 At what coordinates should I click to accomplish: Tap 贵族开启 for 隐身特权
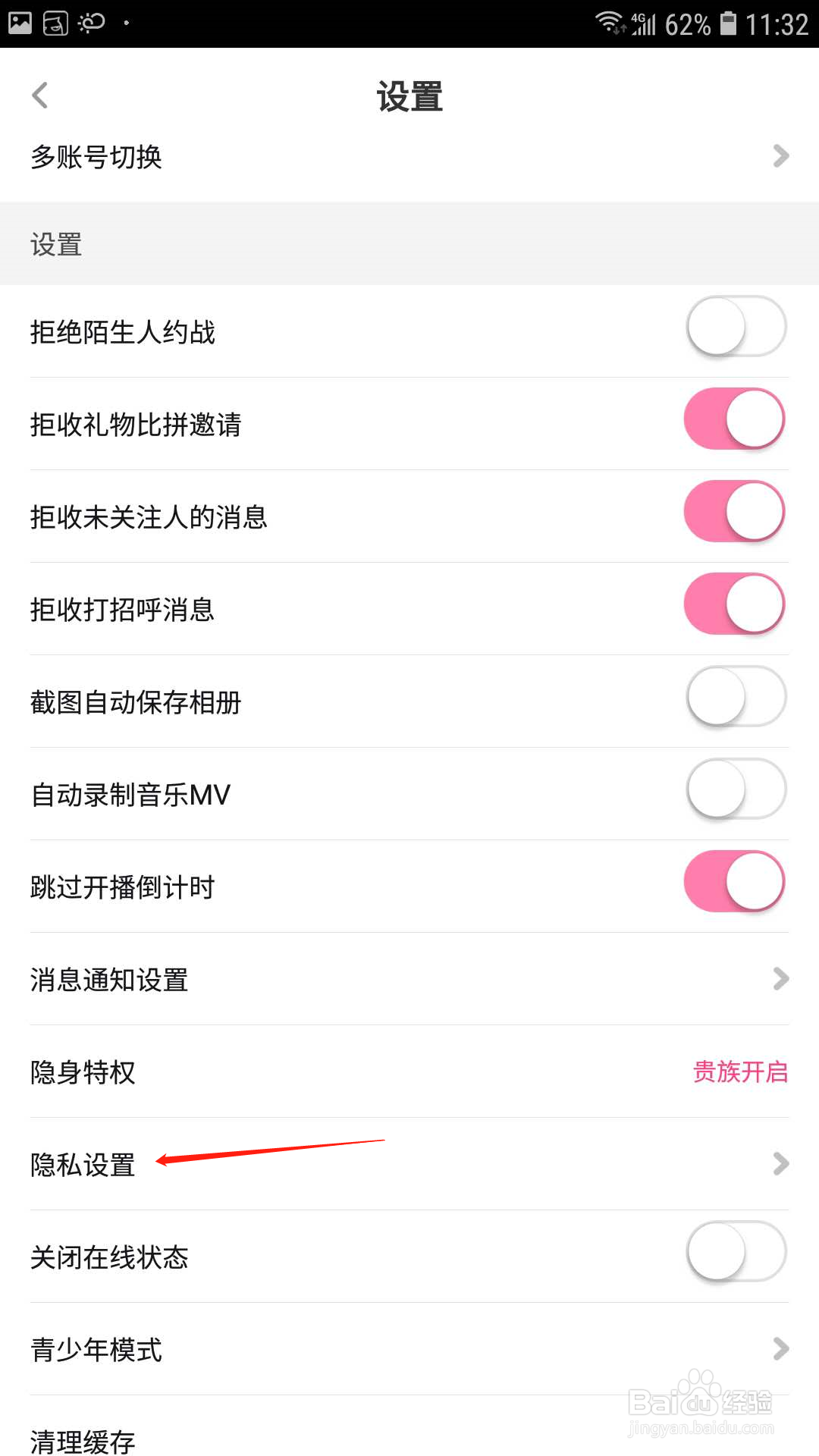coord(741,1072)
